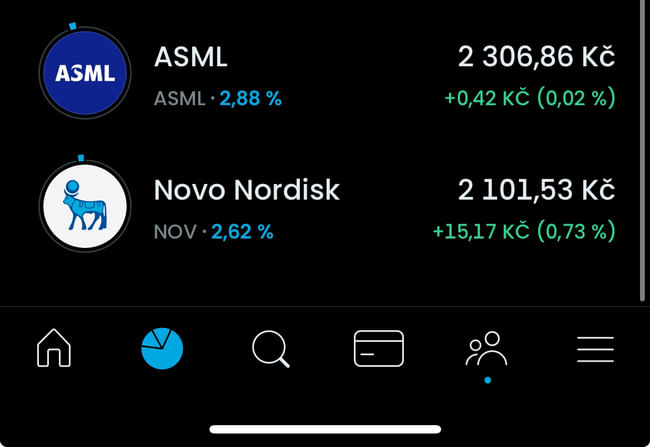Open the search tab

coord(270,349)
